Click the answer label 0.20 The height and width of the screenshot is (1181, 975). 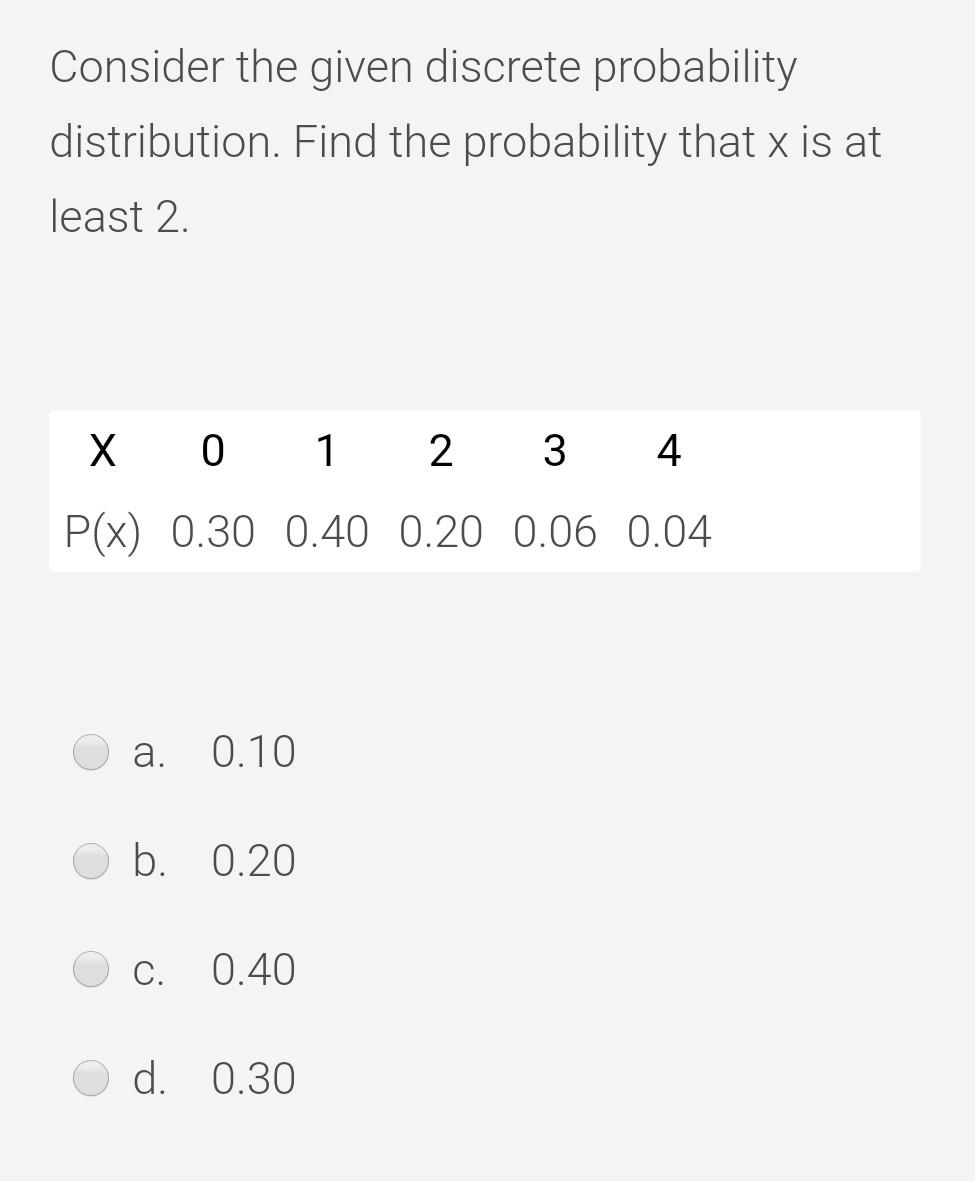point(253,861)
